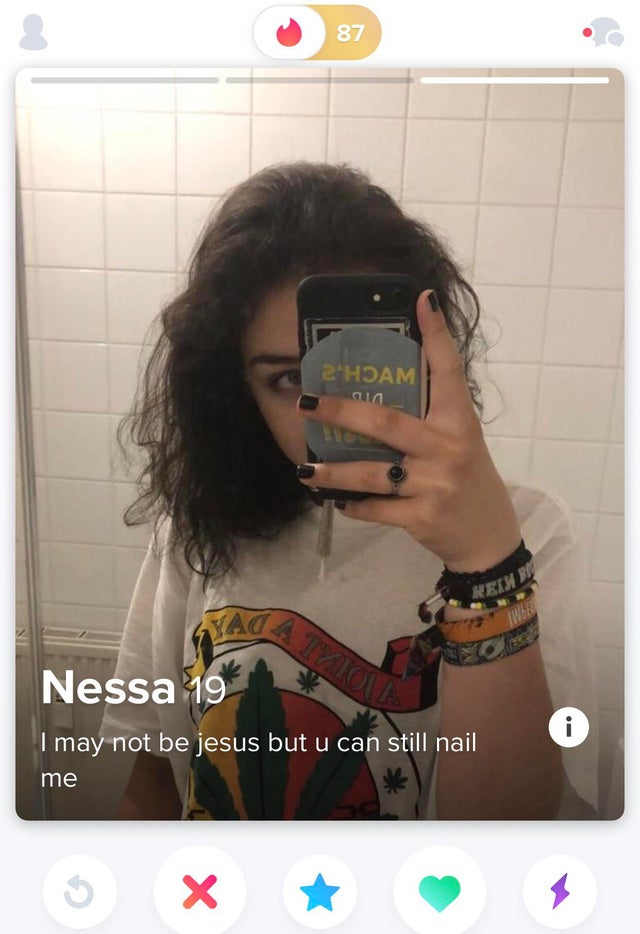Switch to the gold 87 likes tab
The image size is (640, 934).
[x=351, y=32]
